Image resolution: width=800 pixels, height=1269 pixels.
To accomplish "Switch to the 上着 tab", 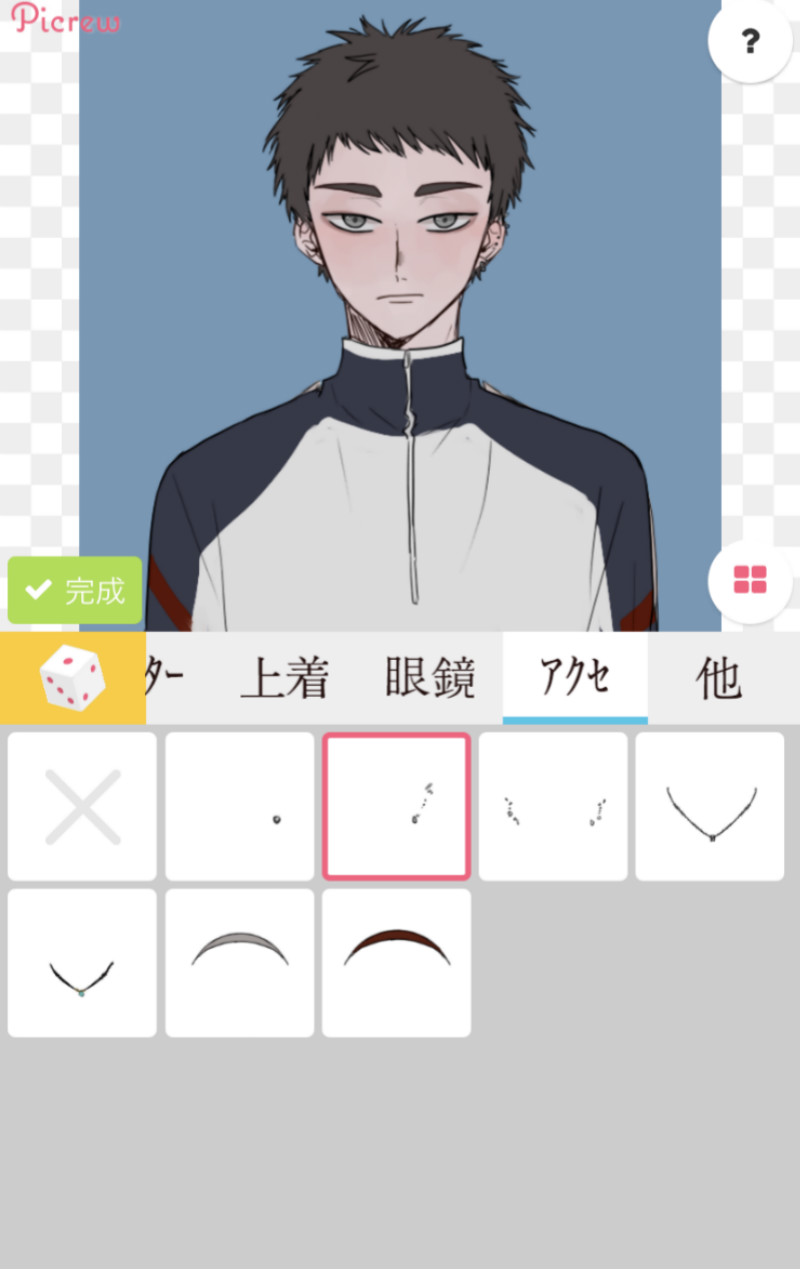I will point(285,678).
